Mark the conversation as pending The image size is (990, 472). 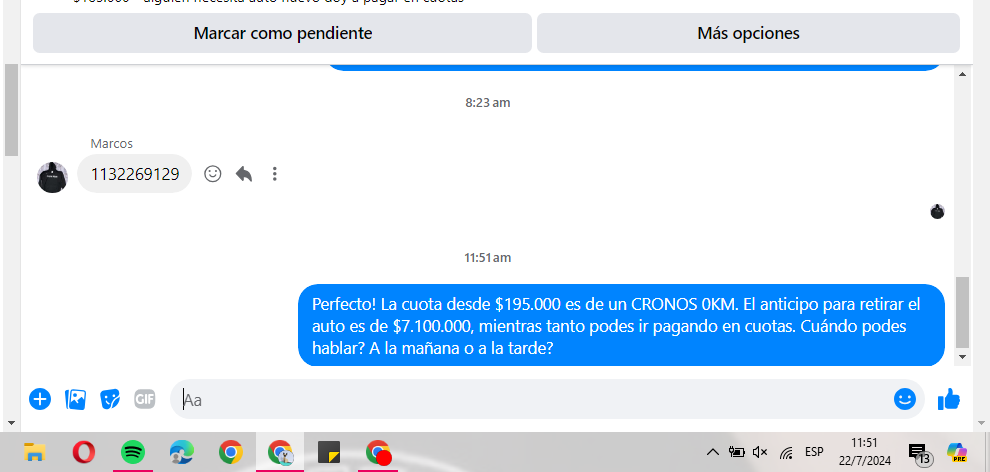pos(282,33)
